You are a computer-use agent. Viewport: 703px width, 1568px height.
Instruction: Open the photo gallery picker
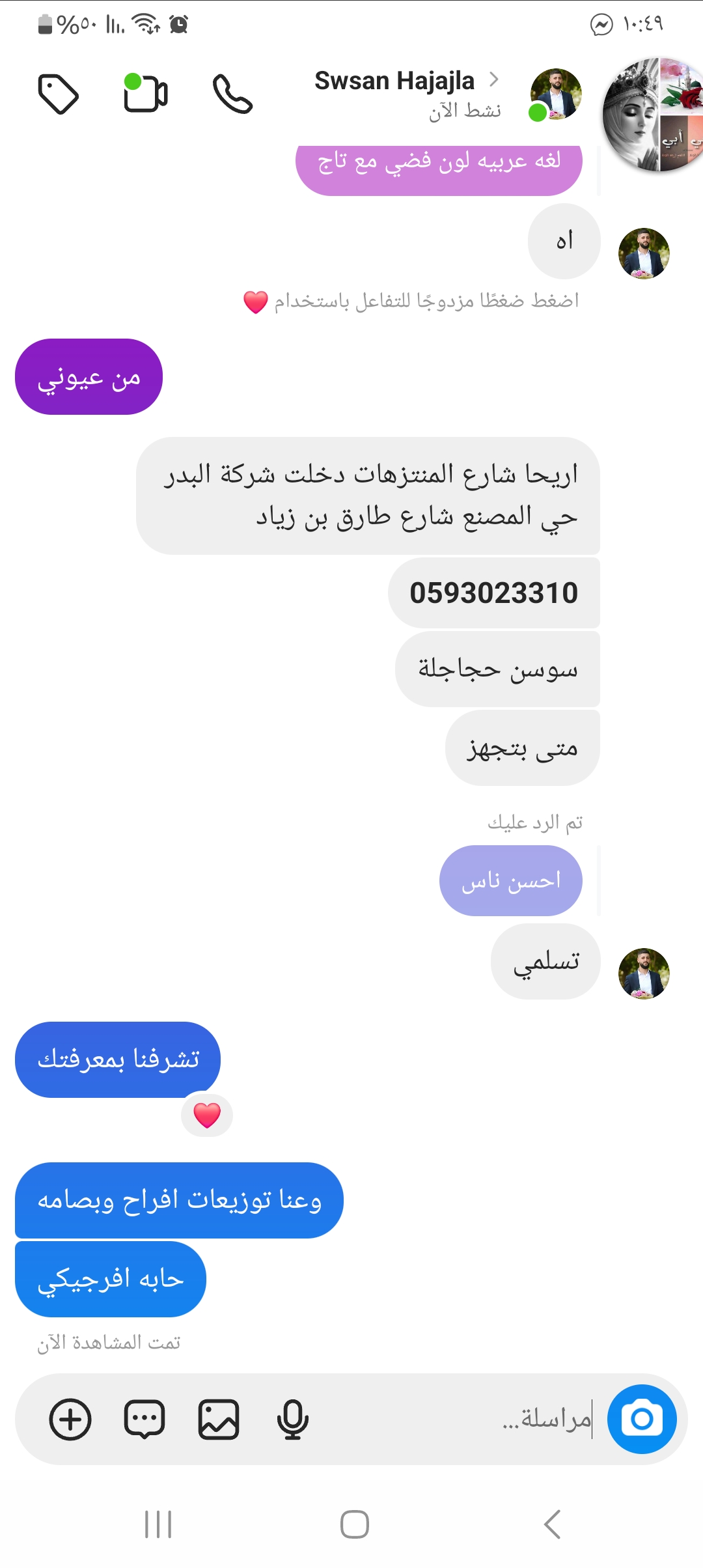pos(219,1419)
